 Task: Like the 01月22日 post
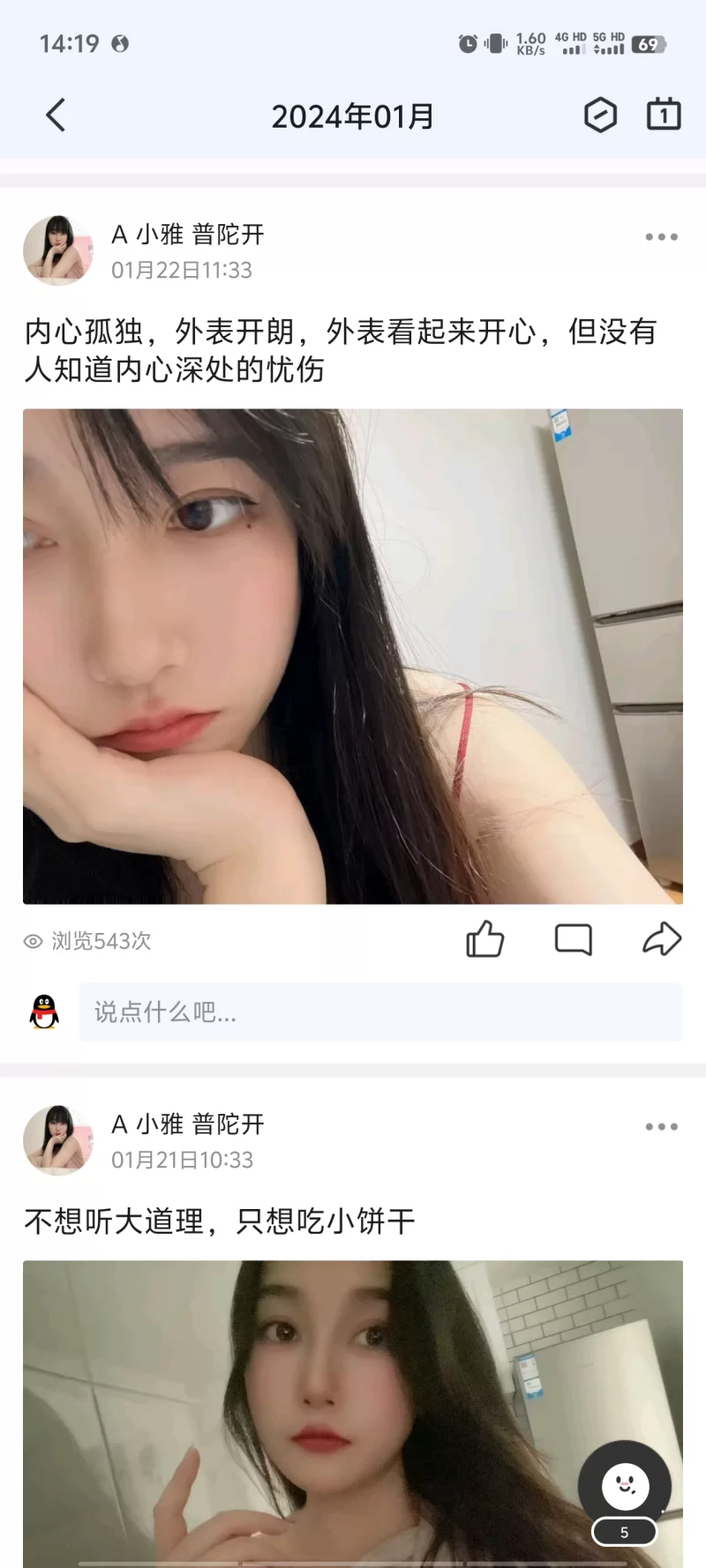tap(484, 939)
